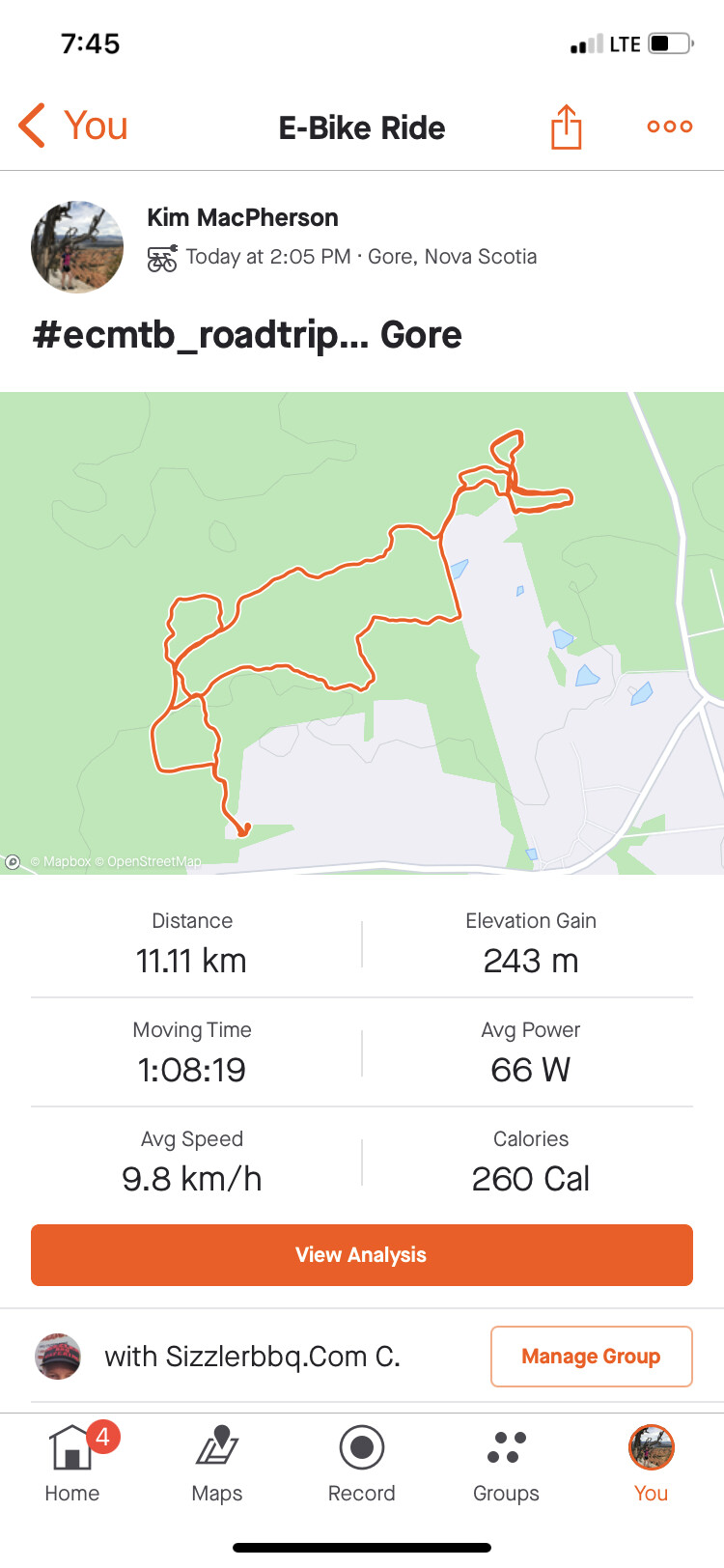Switch to the Groups tab
The image size is (724, 1568).
506,1463
